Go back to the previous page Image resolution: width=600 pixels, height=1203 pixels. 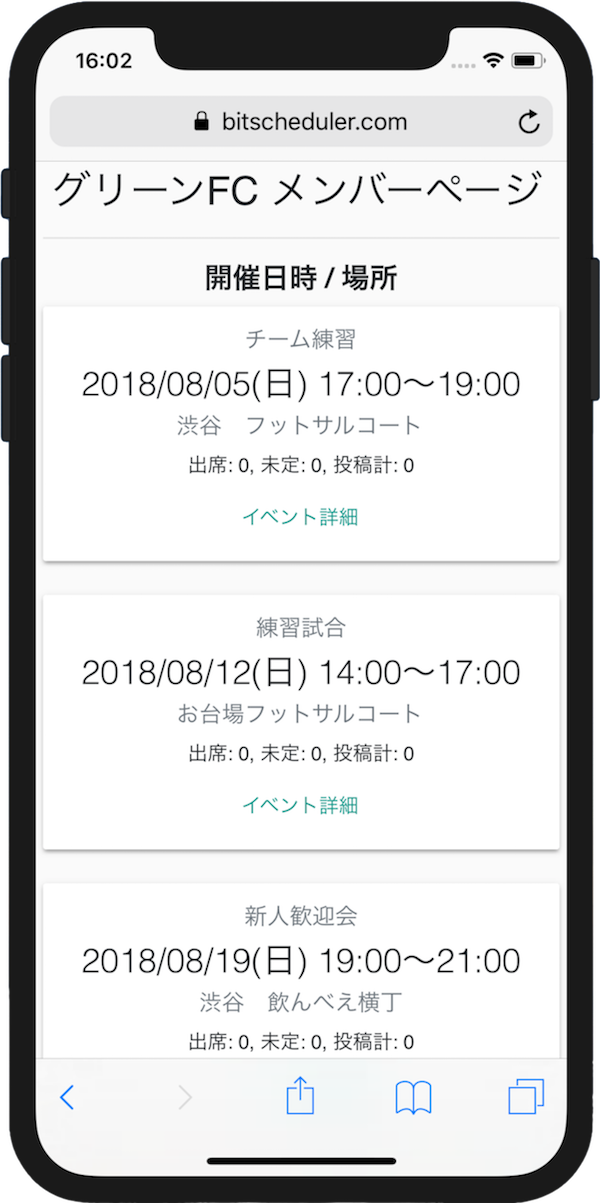click(67, 1097)
